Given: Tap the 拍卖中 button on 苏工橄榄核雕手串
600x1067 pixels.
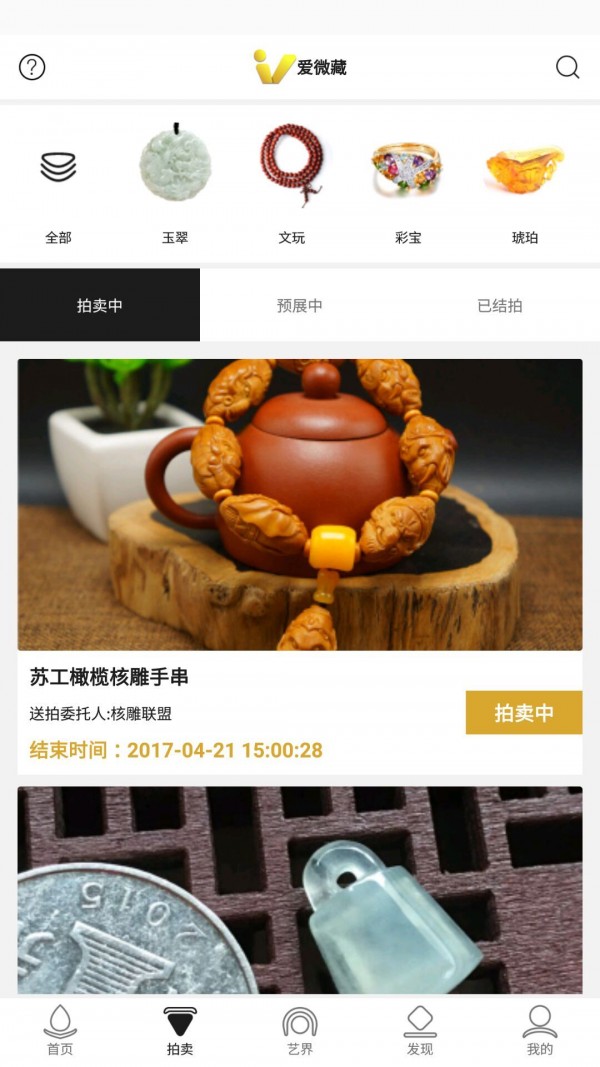Looking at the screenshot, I should [523, 713].
